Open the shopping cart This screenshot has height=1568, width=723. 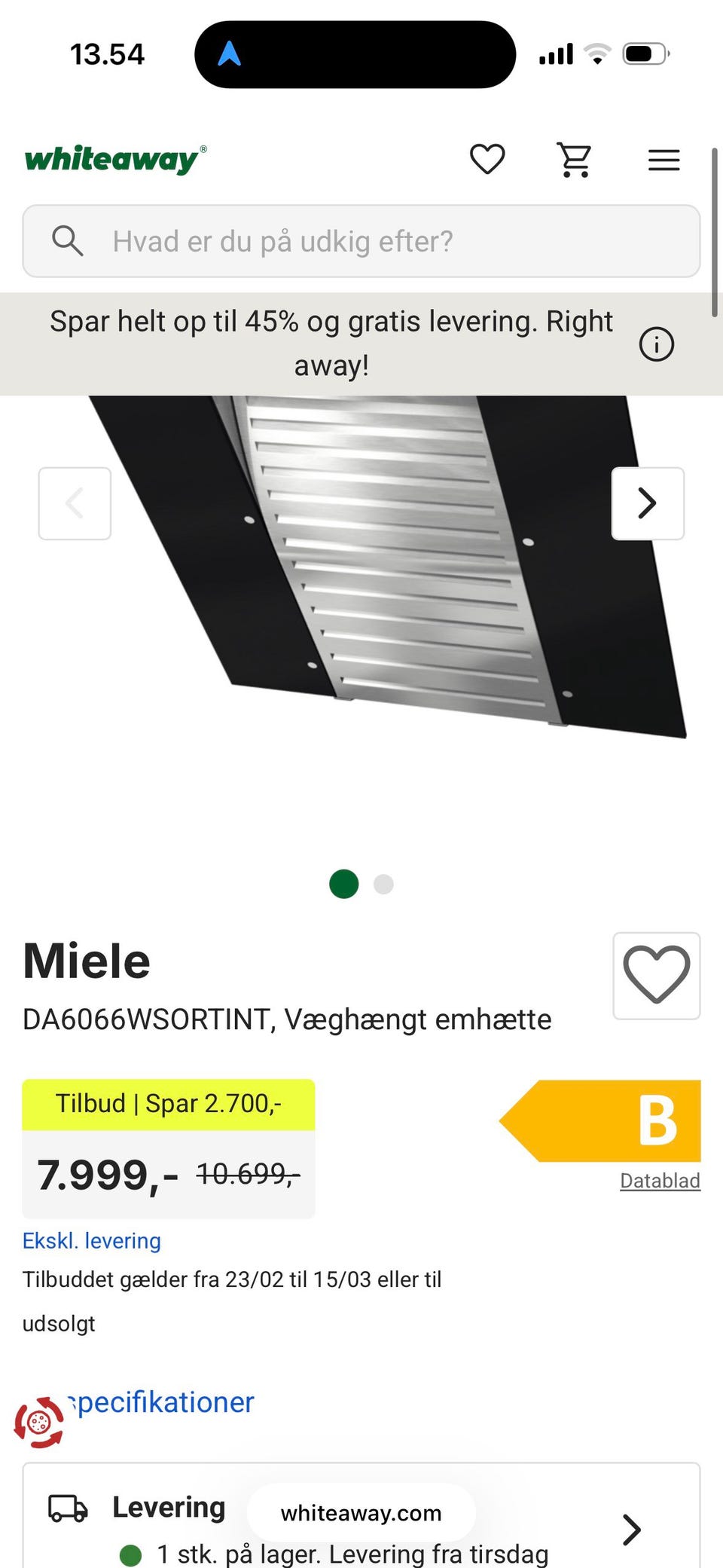575,159
